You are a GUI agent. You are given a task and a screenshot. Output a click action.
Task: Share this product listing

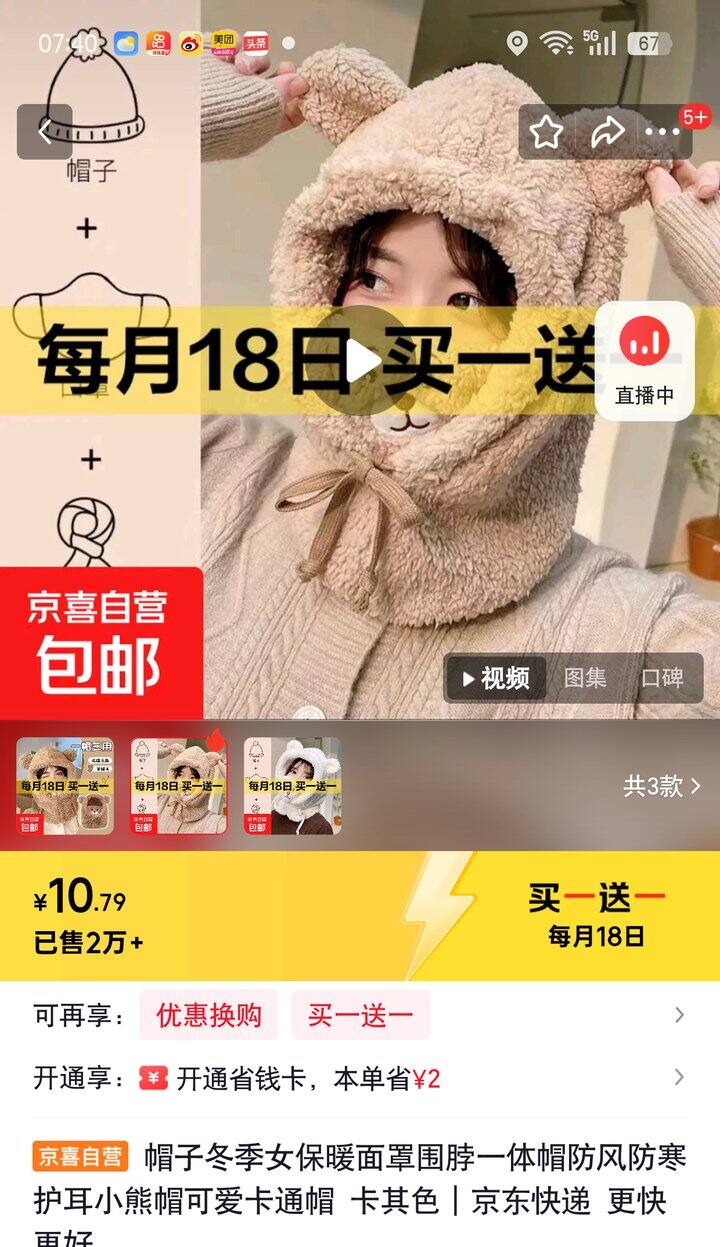point(606,132)
